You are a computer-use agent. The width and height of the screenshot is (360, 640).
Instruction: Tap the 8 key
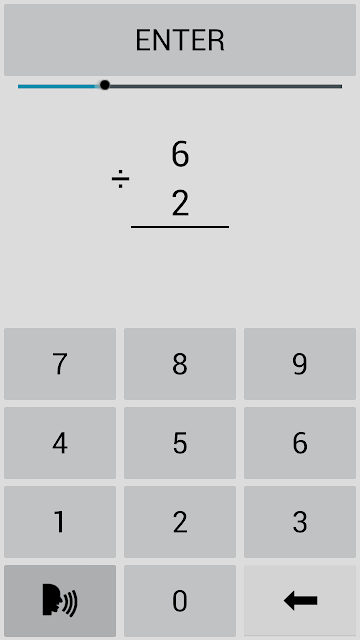[180, 364]
